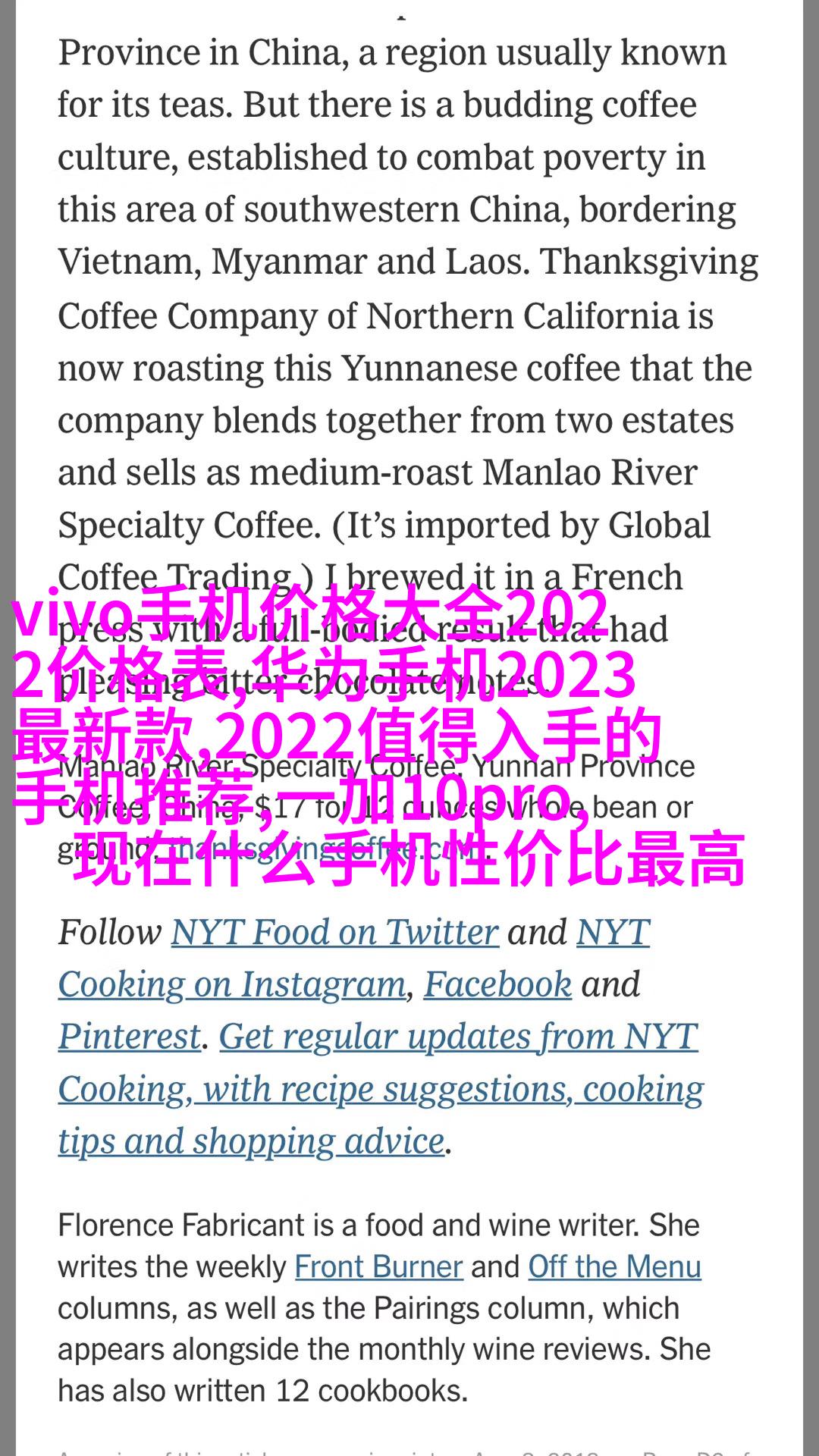The width and height of the screenshot is (819, 1456).
Task: Open the Off the Menu column link
Action: click(x=615, y=1267)
